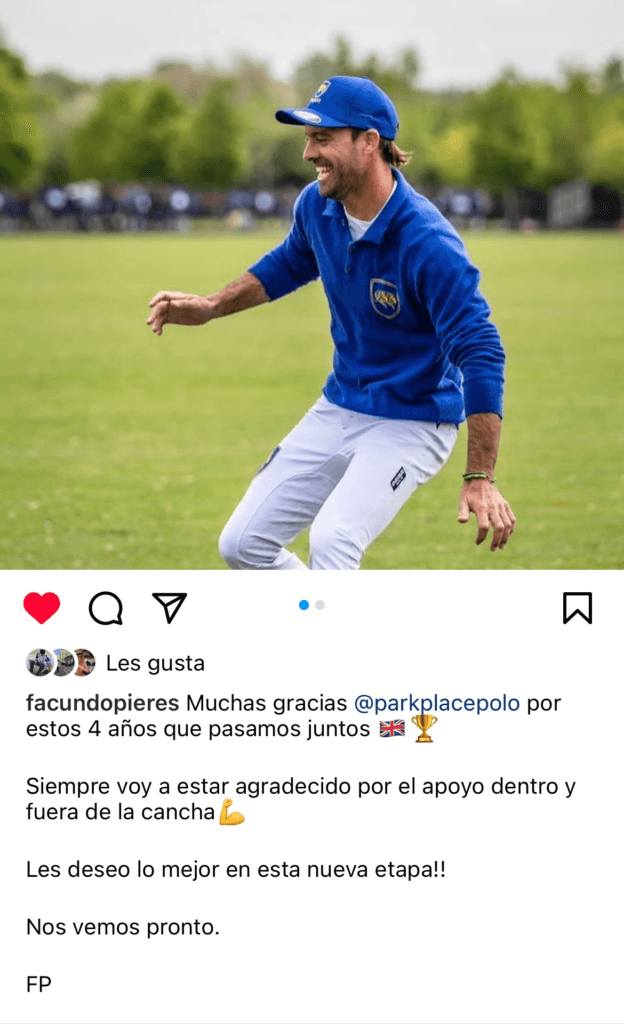Save the post with the bookmark icon
The image size is (624, 1024).
click(x=577, y=607)
